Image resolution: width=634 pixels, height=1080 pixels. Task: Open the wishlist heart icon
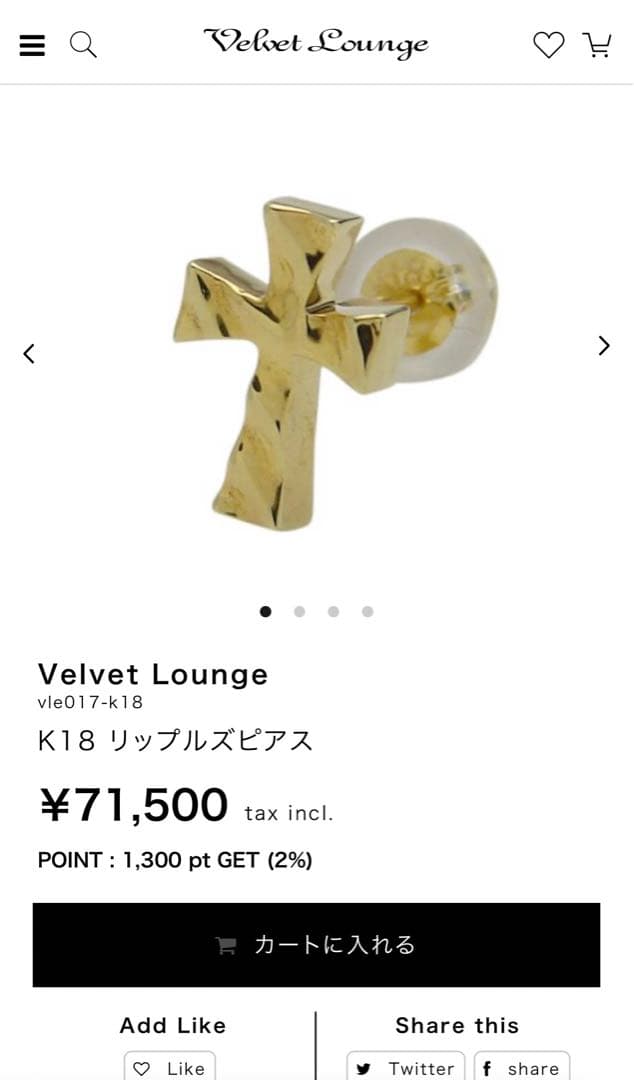coord(548,45)
